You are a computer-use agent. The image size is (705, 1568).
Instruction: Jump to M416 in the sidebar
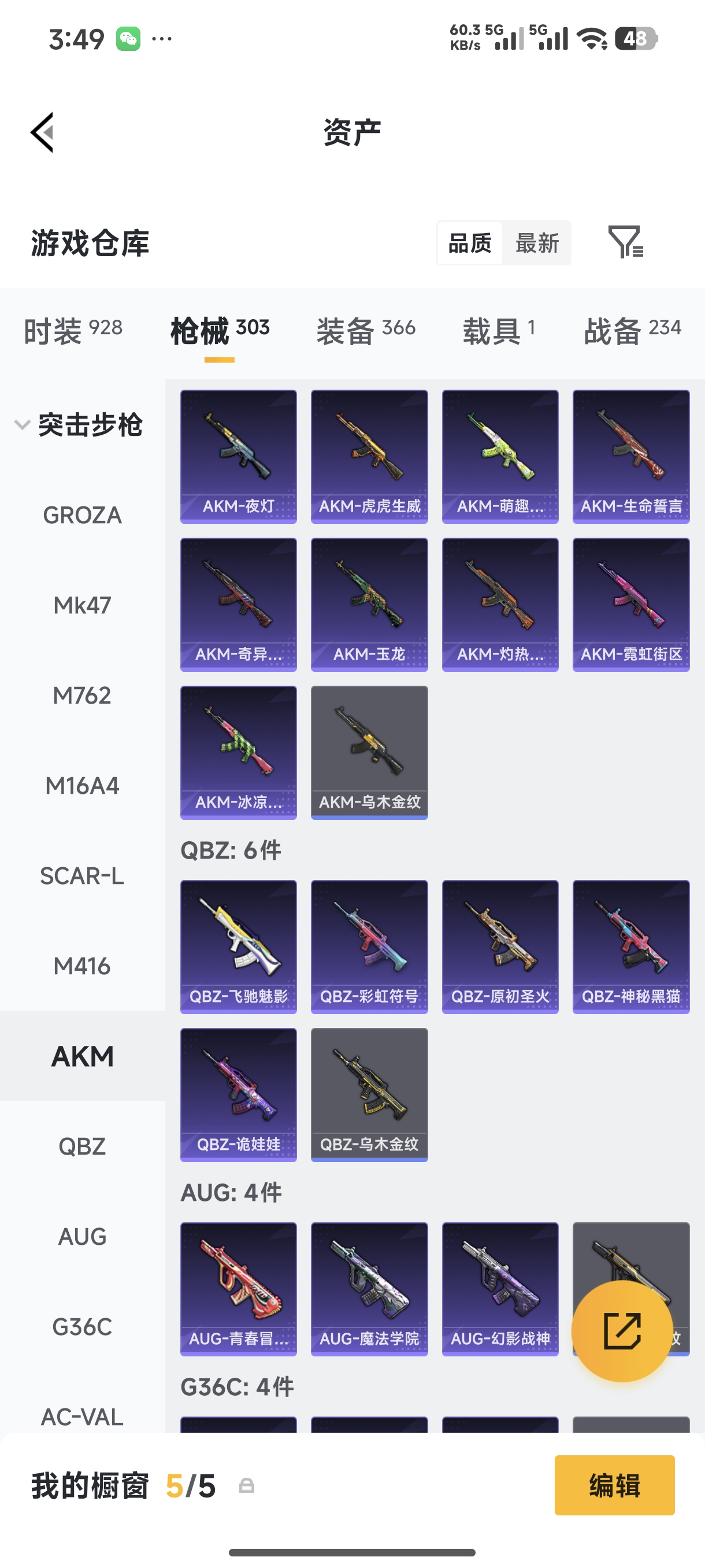(x=82, y=966)
